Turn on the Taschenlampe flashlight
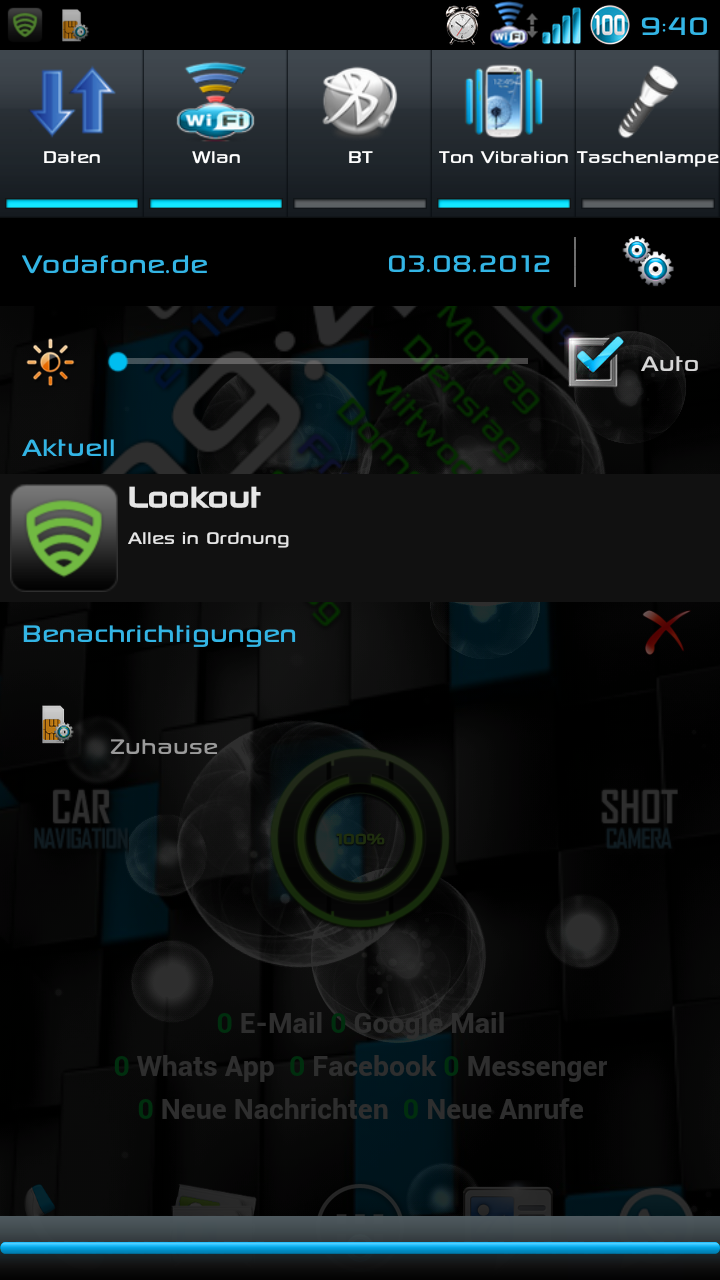 pyautogui.click(x=648, y=132)
